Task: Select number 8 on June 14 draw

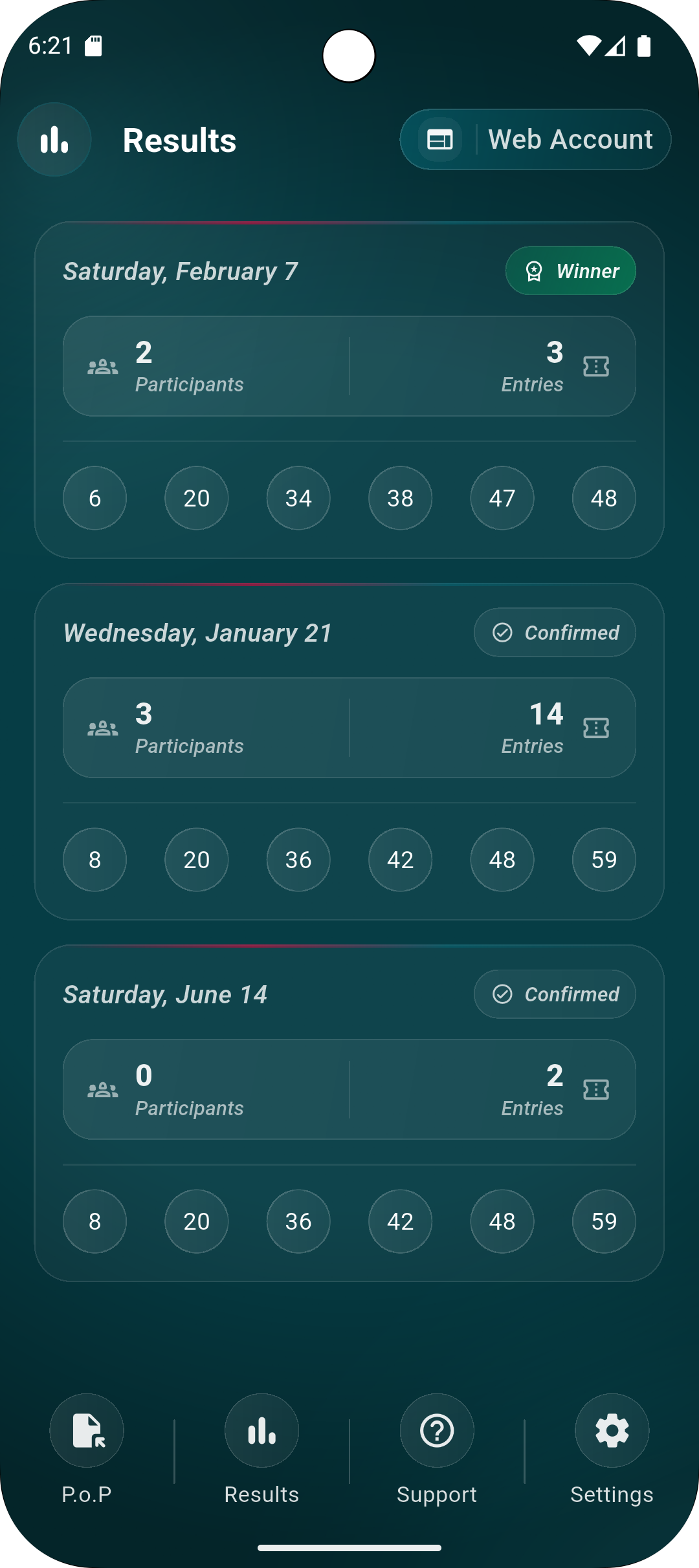Action: (94, 1221)
